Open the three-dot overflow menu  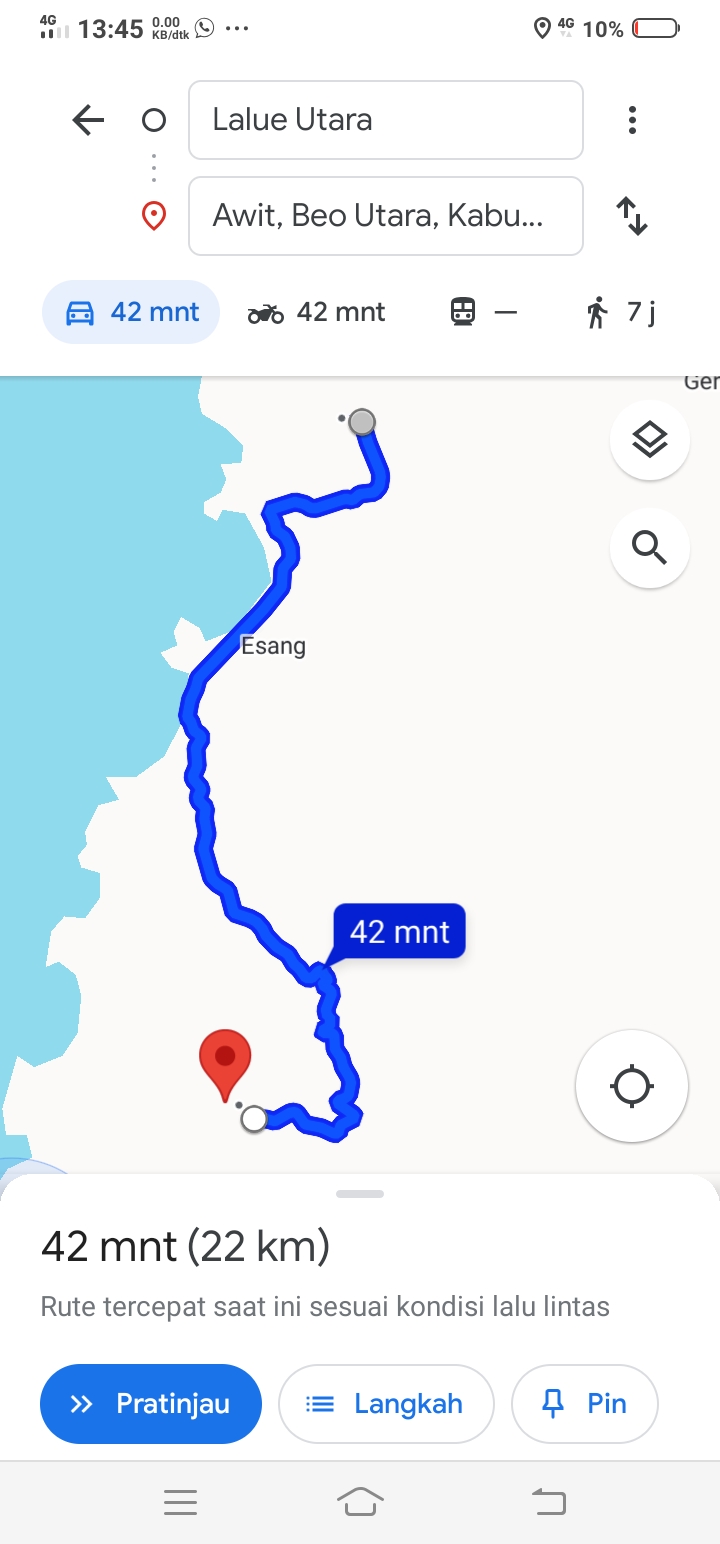[632, 121]
